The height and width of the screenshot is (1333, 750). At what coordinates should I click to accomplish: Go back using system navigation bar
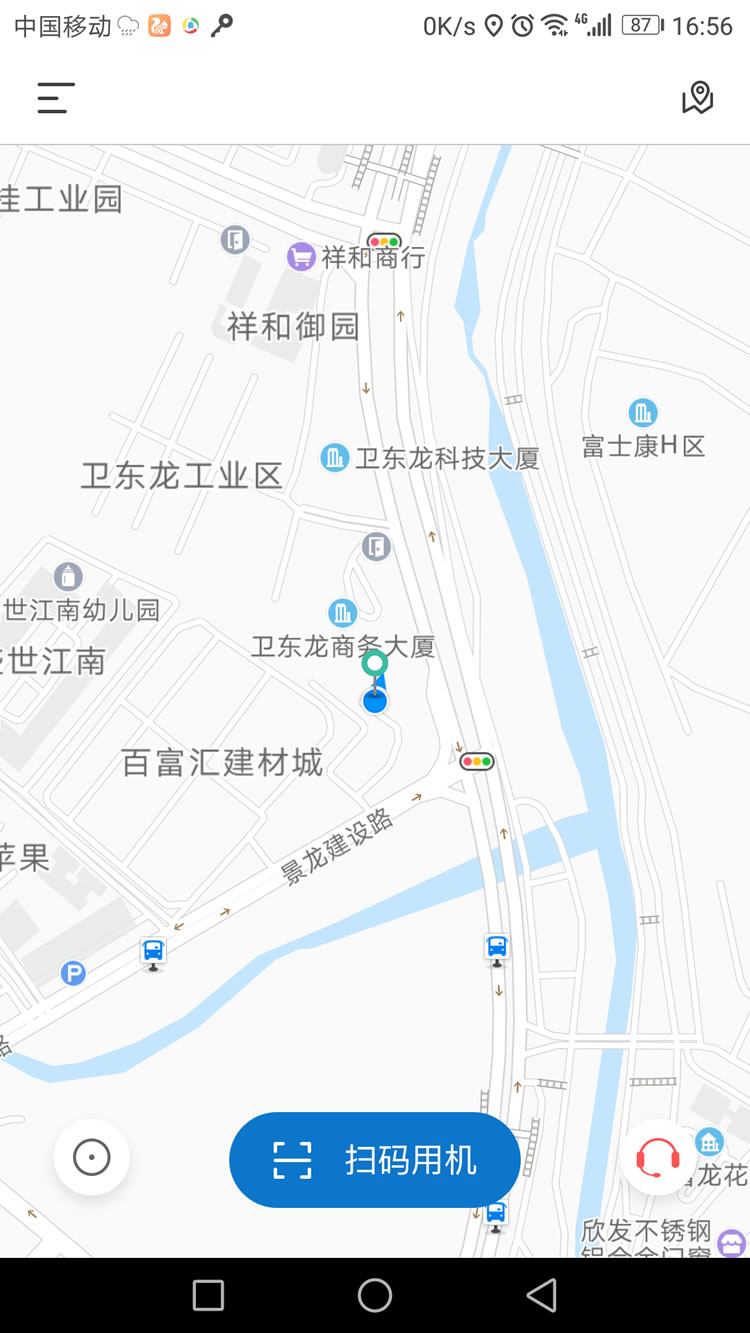(541, 1295)
